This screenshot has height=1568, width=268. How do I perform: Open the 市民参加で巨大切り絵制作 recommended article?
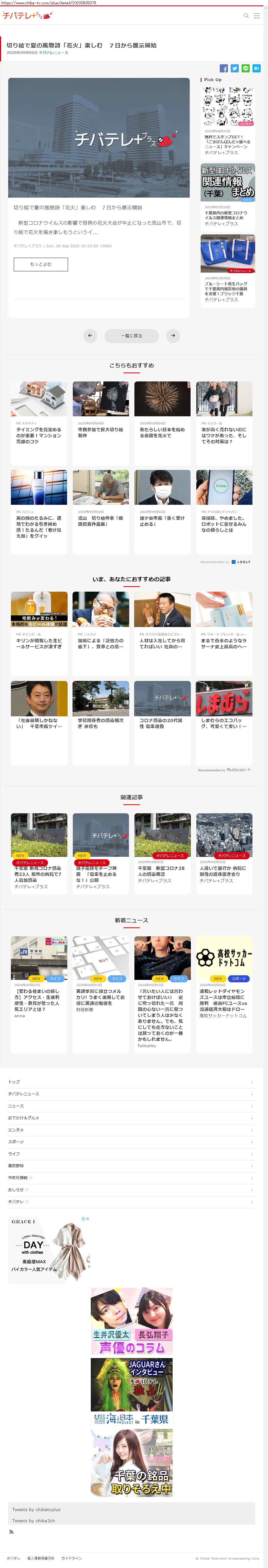[101, 414]
